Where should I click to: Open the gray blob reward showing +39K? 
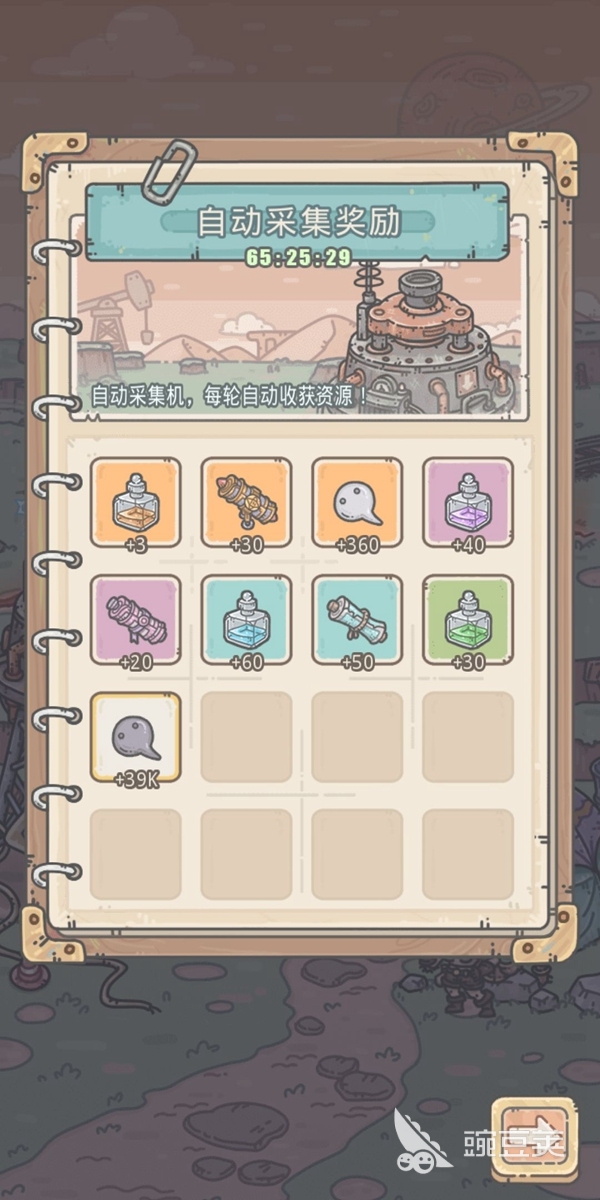[x=135, y=736]
